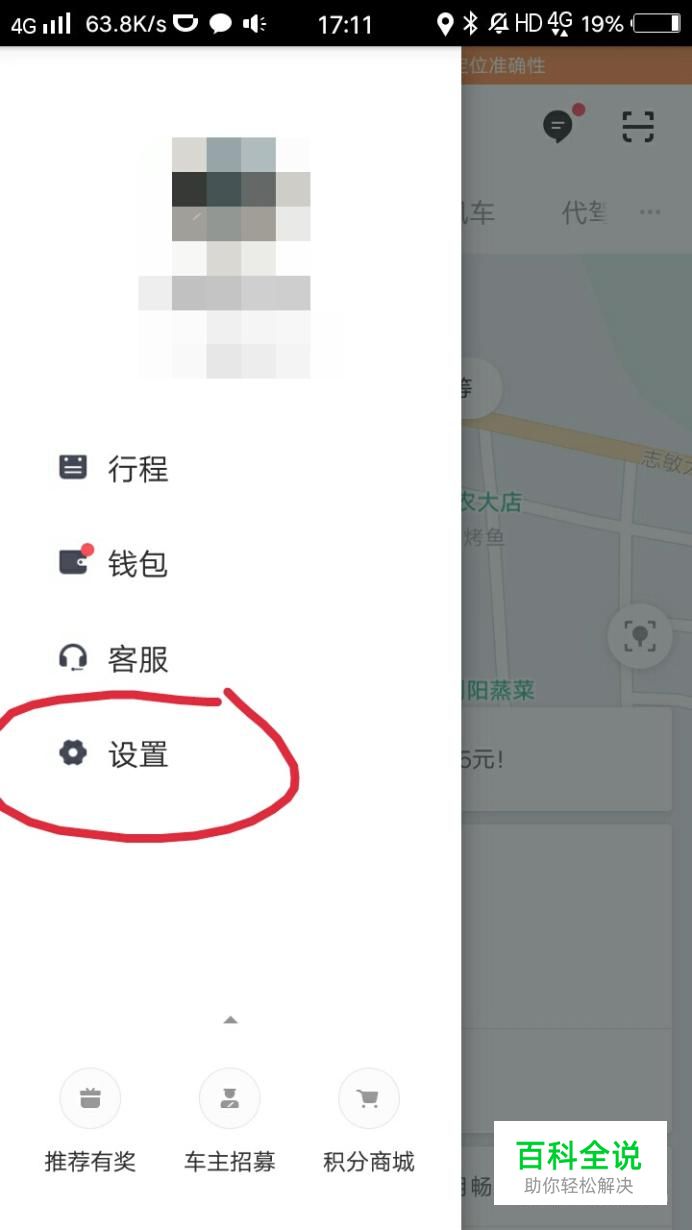The width and height of the screenshot is (692, 1230).
Task: Expand the drawer's up-arrow handle
Action: (230, 1020)
